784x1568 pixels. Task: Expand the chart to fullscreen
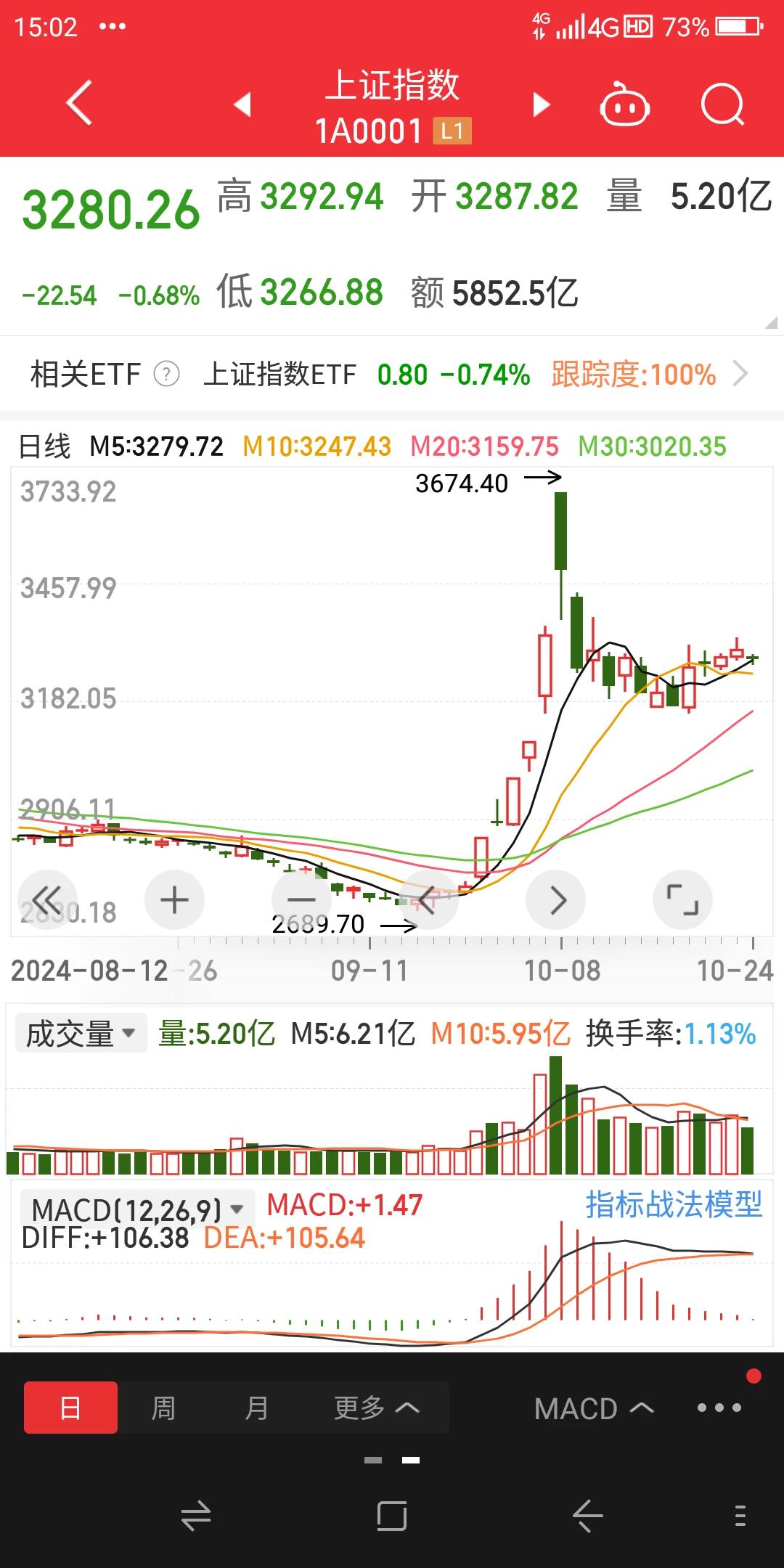tap(683, 900)
